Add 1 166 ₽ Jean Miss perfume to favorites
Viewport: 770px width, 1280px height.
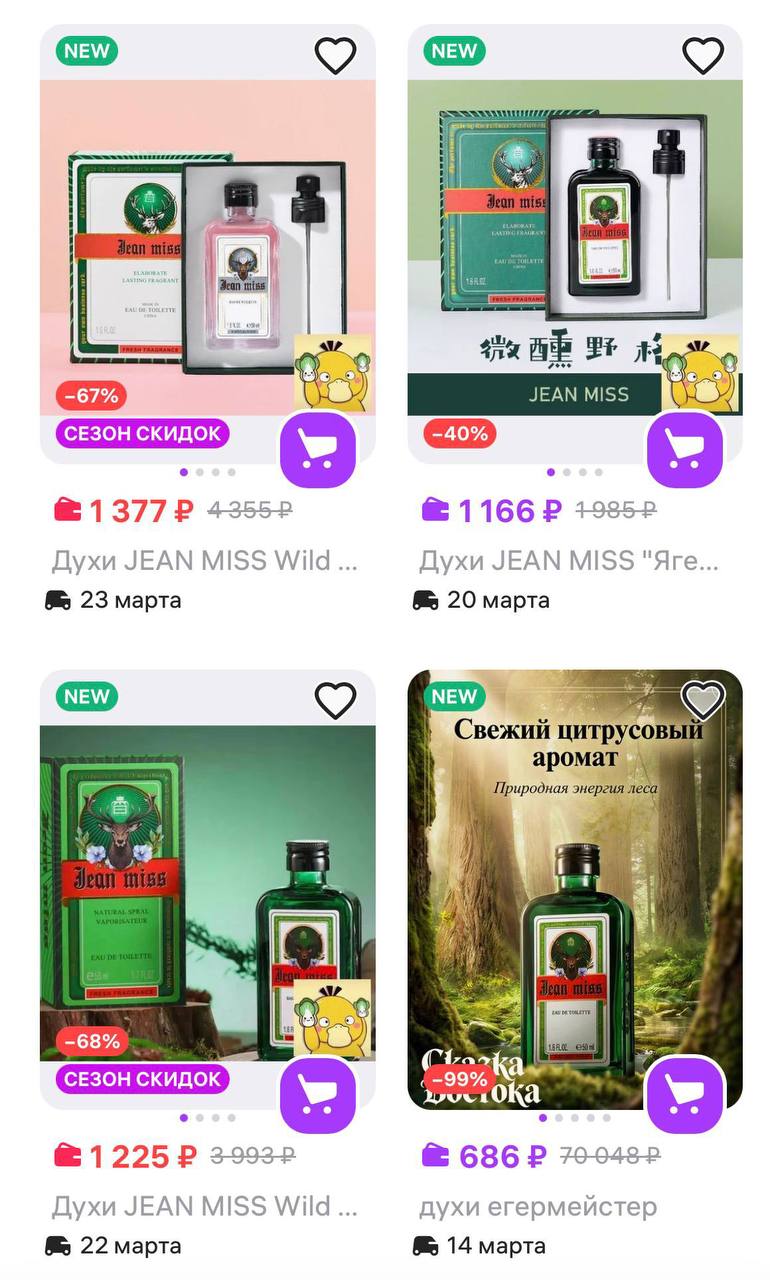pos(702,56)
